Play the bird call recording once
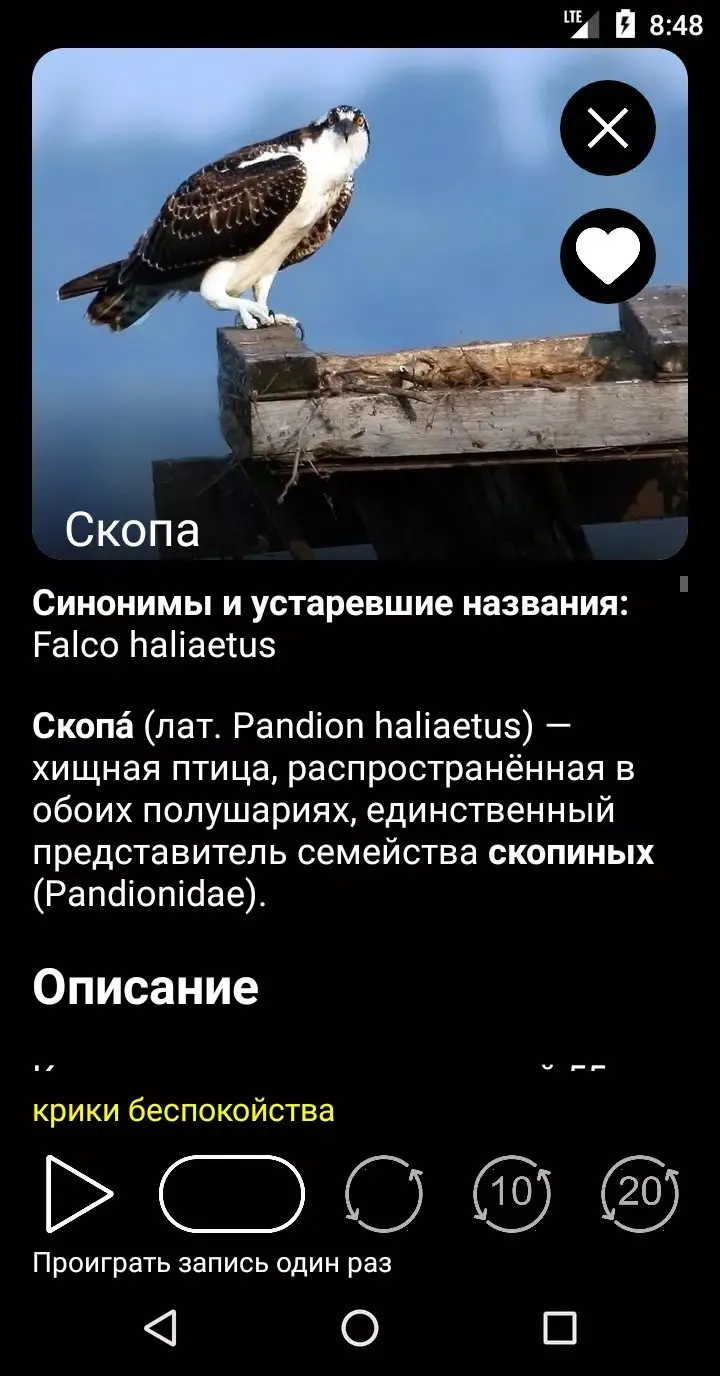Viewport: 720px width, 1376px height. point(79,1193)
